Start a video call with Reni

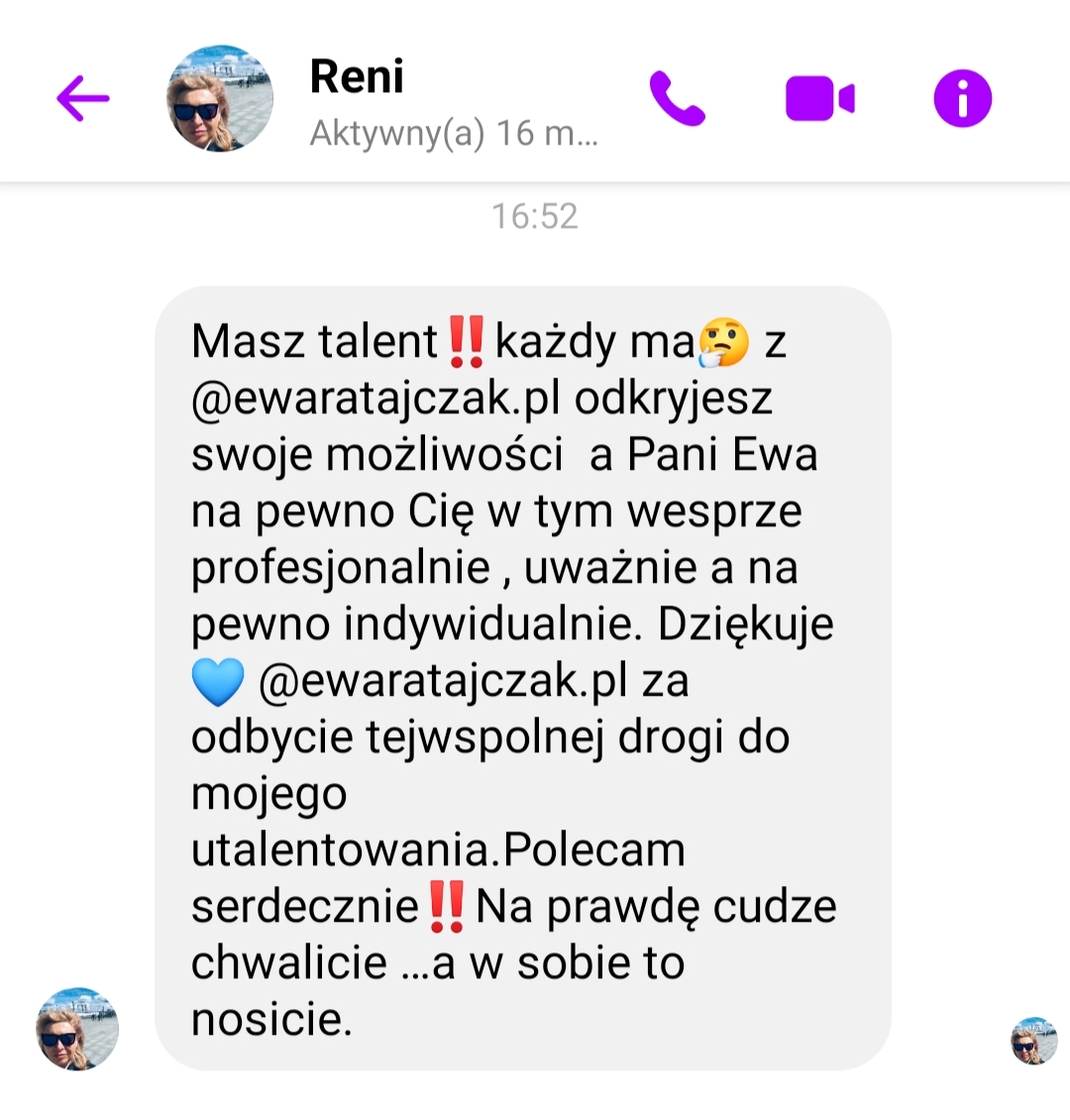coord(819,99)
